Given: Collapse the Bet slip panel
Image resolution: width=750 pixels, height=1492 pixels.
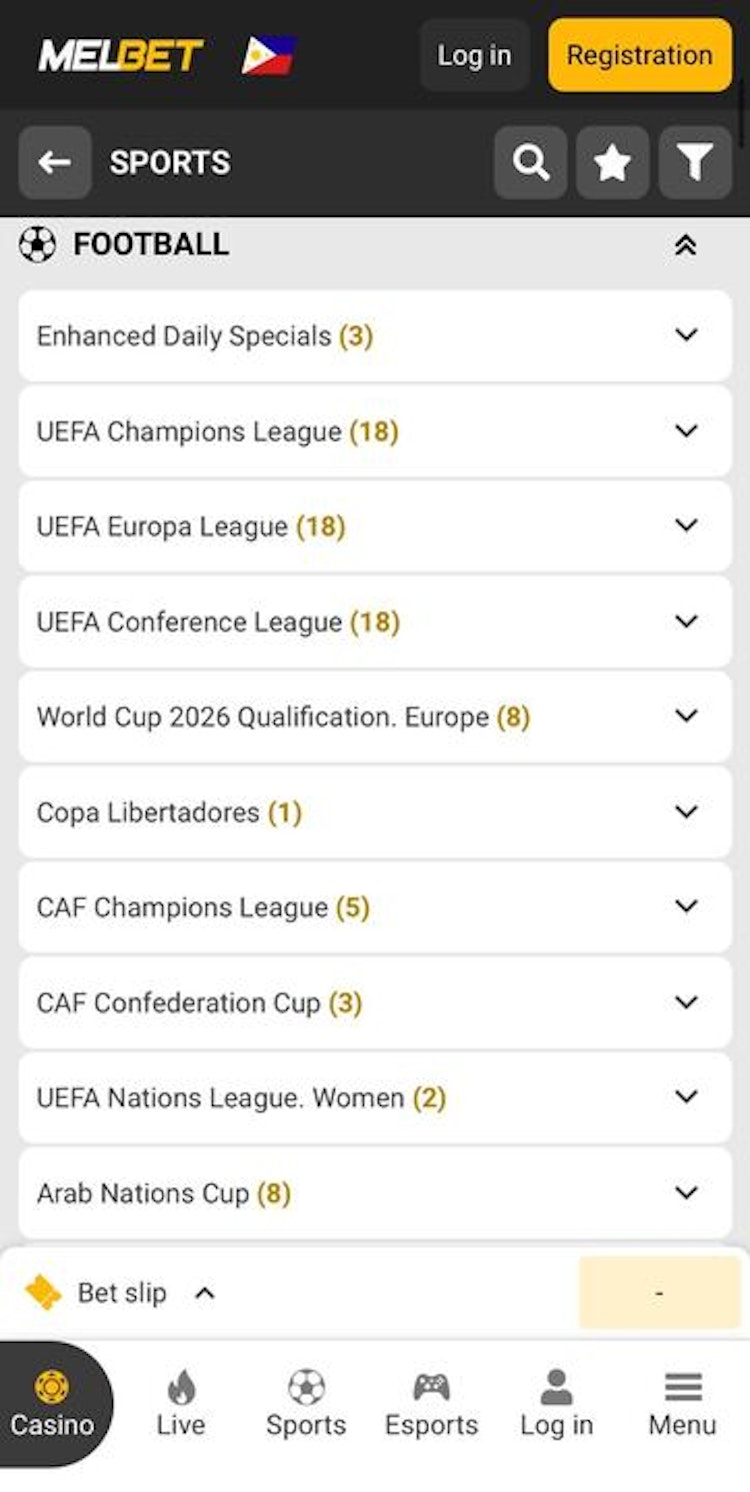Looking at the screenshot, I should (206, 1293).
